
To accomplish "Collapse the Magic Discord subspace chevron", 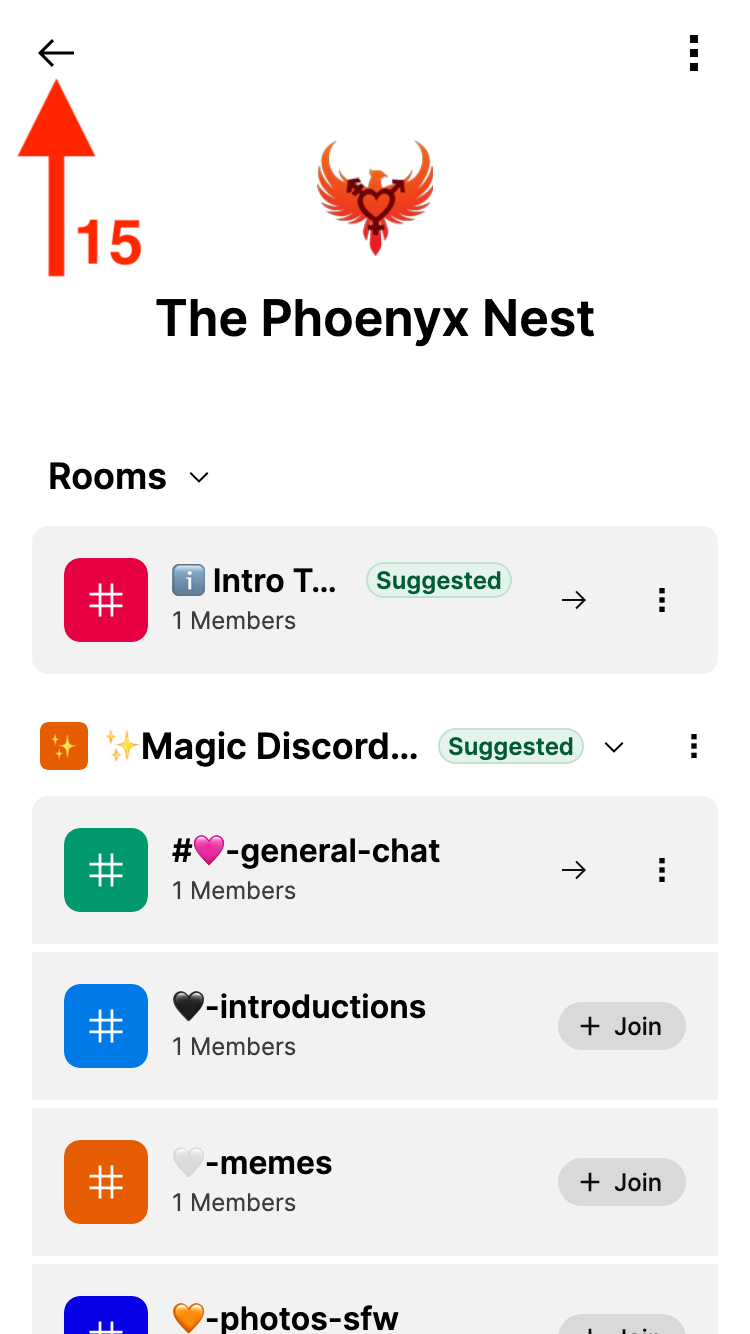I will click(614, 747).
